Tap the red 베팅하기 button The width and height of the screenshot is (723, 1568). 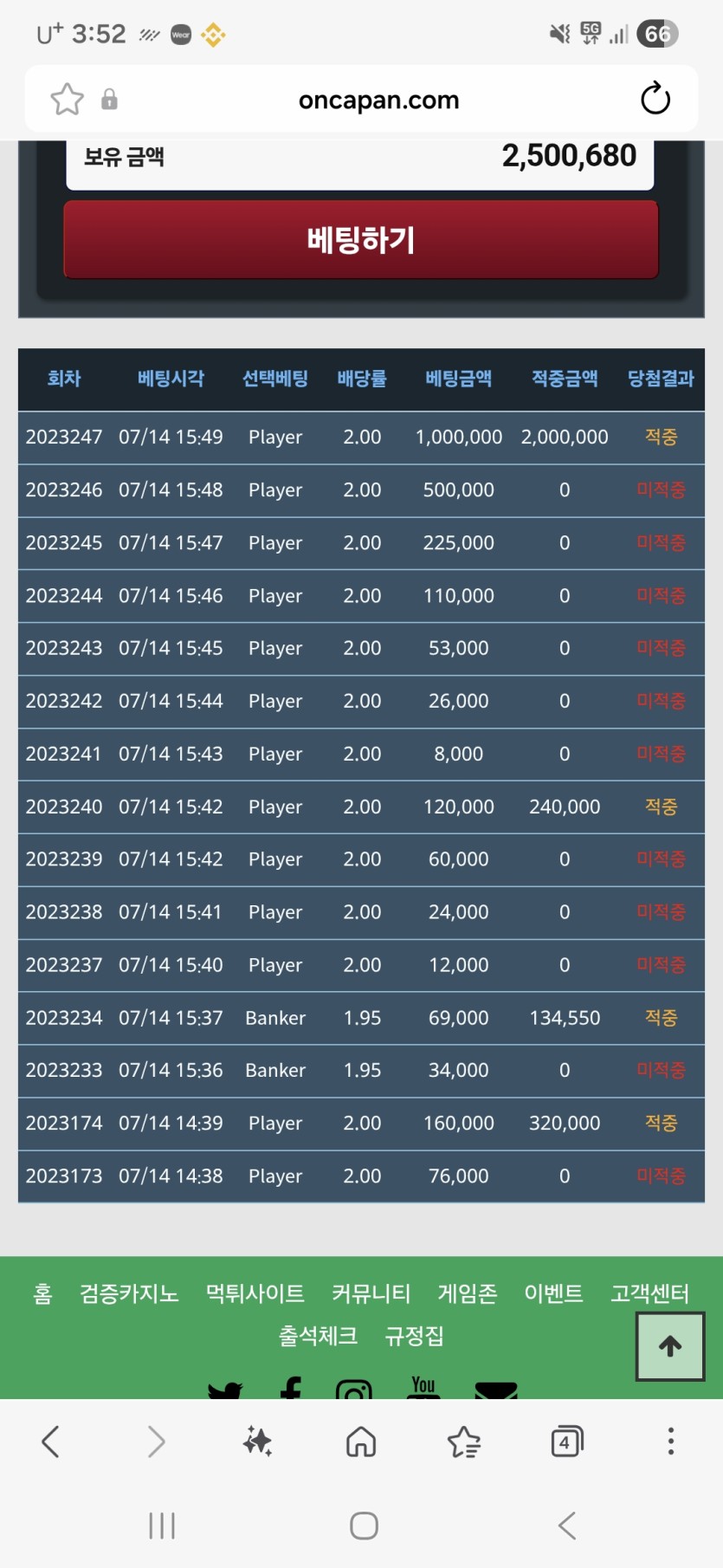click(x=361, y=240)
